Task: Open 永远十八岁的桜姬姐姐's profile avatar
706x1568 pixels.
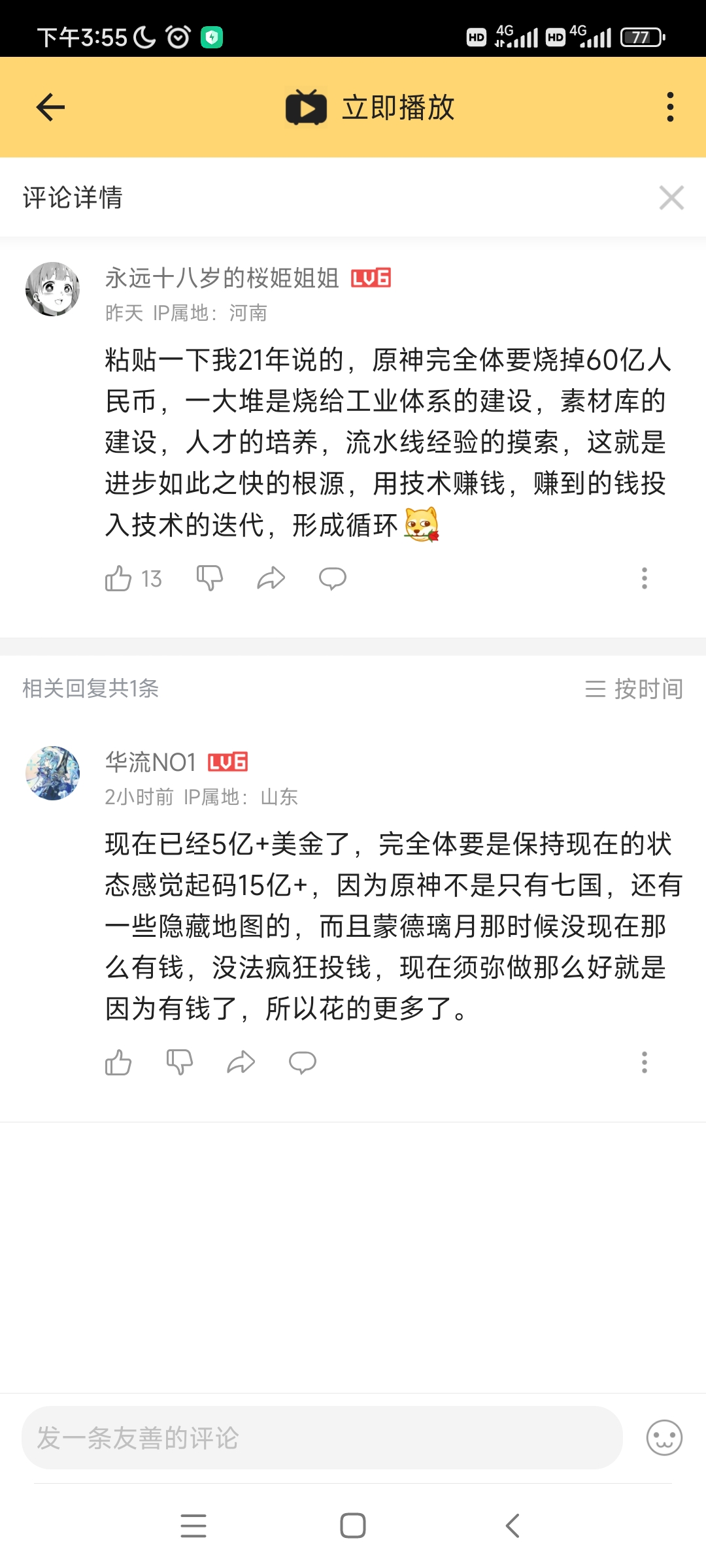Action: click(x=53, y=289)
